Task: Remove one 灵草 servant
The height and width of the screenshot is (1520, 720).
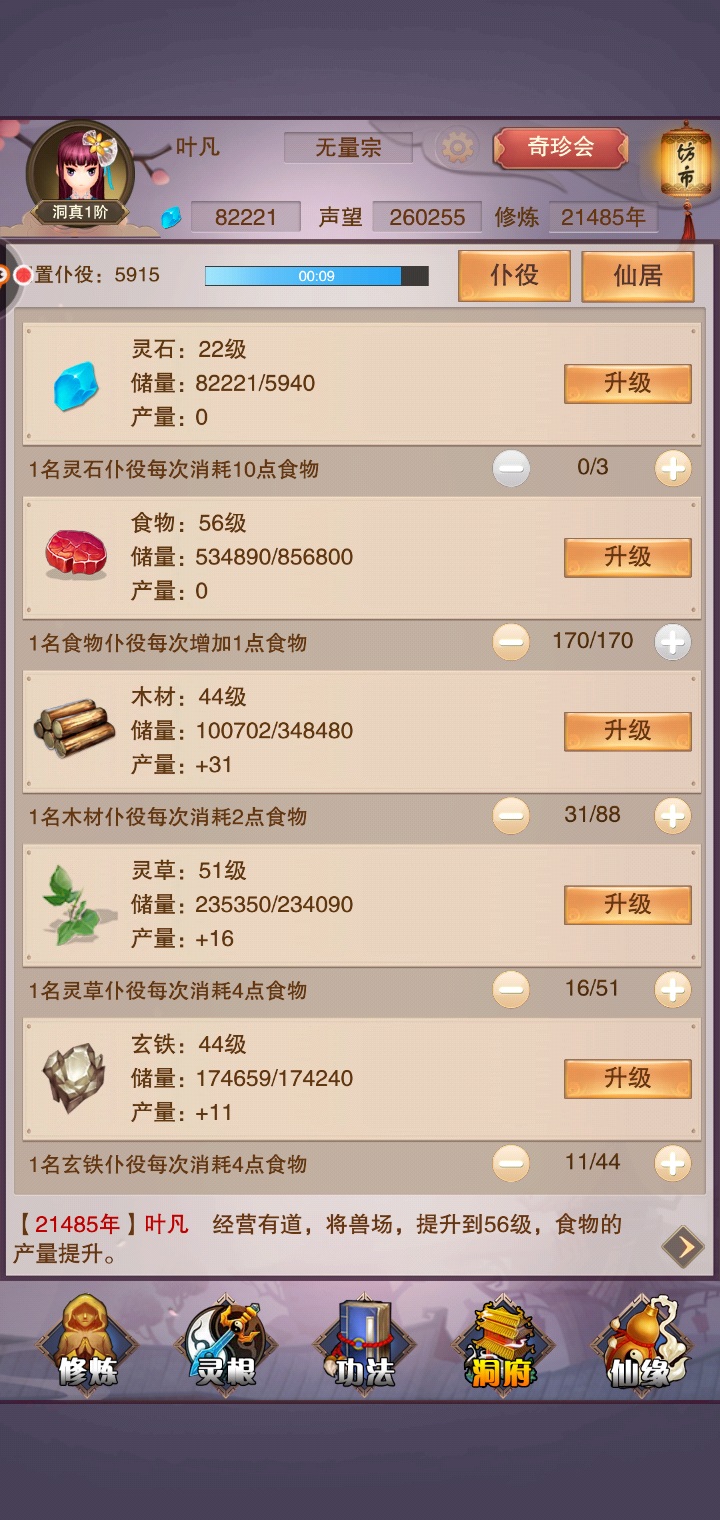Action: click(511, 990)
